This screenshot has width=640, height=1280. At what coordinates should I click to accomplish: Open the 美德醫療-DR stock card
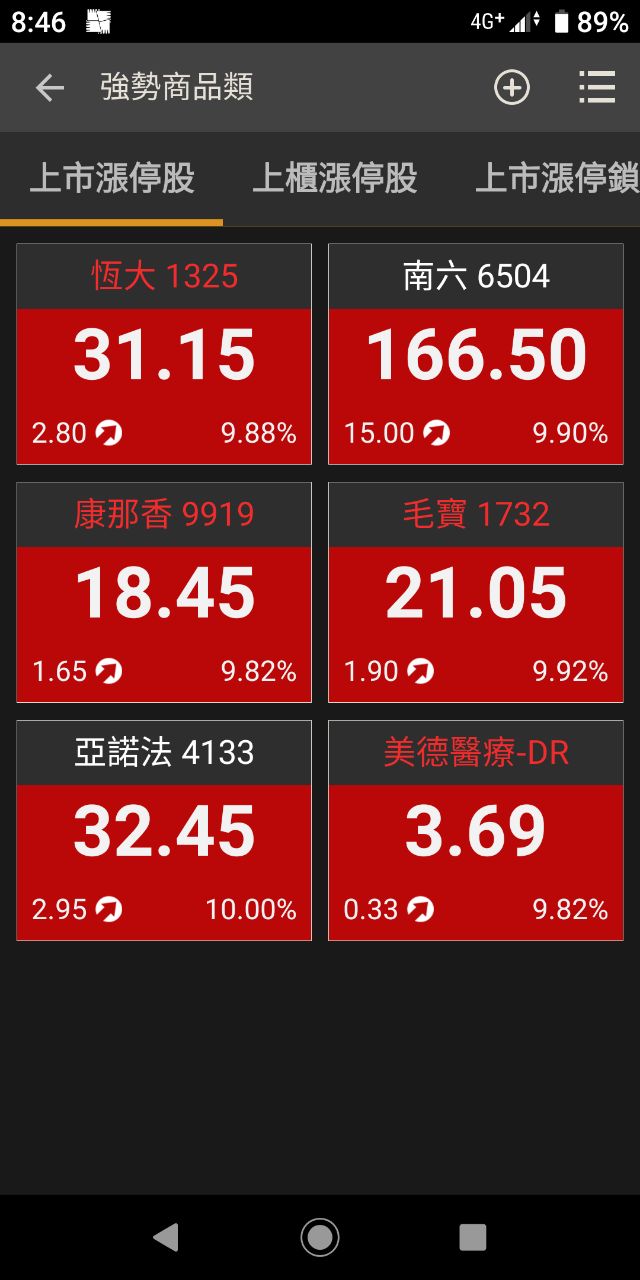coord(476,830)
